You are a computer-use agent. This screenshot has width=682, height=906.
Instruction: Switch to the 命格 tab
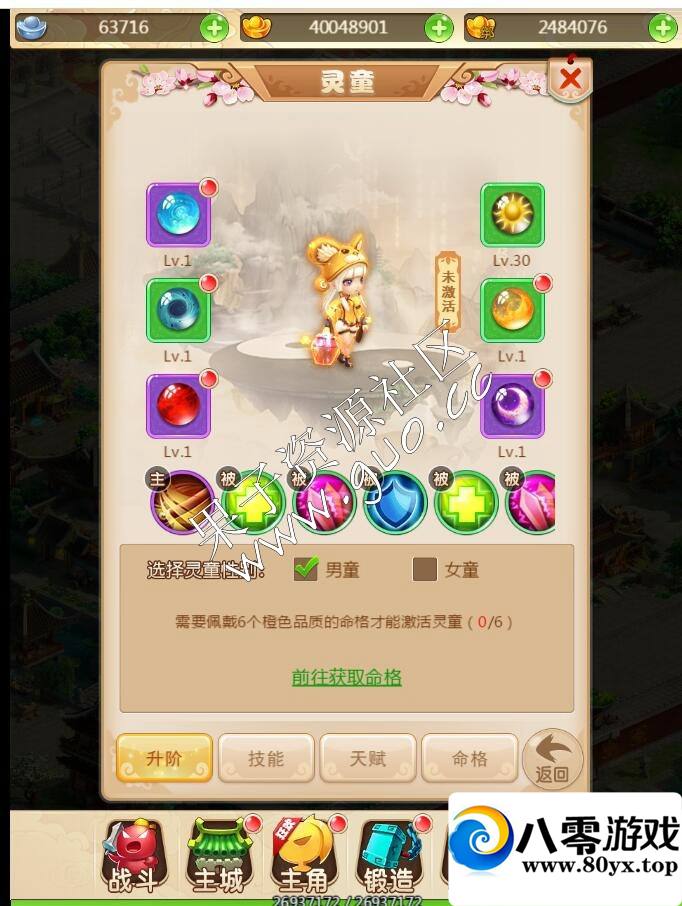(x=470, y=758)
